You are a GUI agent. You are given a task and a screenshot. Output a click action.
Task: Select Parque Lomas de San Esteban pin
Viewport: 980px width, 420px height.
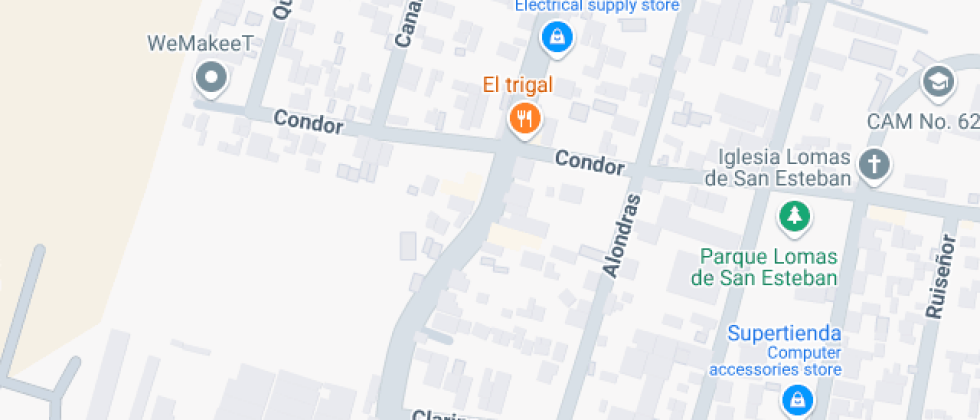click(795, 214)
